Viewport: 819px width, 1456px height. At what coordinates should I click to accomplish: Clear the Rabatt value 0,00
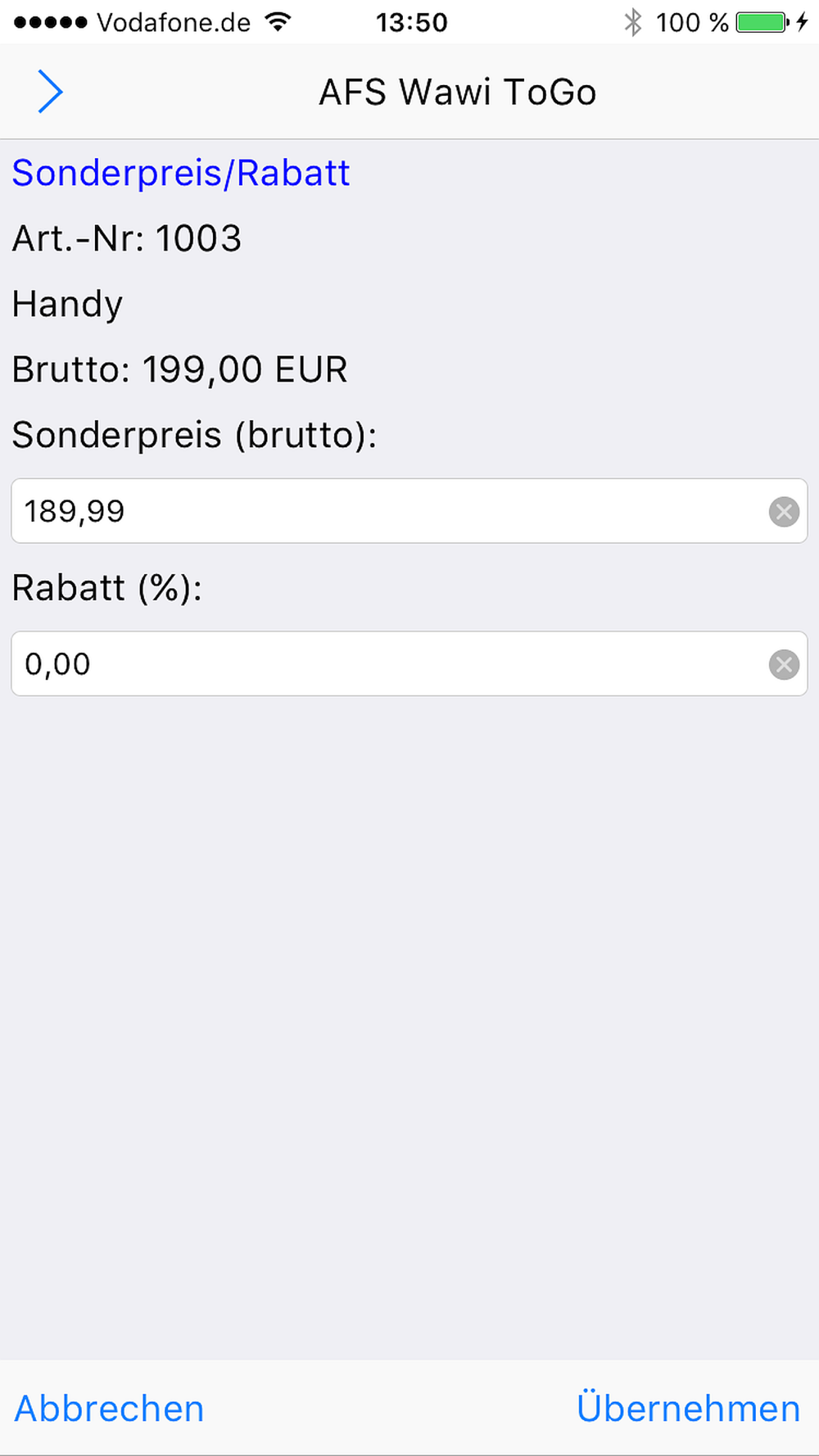[x=784, y=664]
